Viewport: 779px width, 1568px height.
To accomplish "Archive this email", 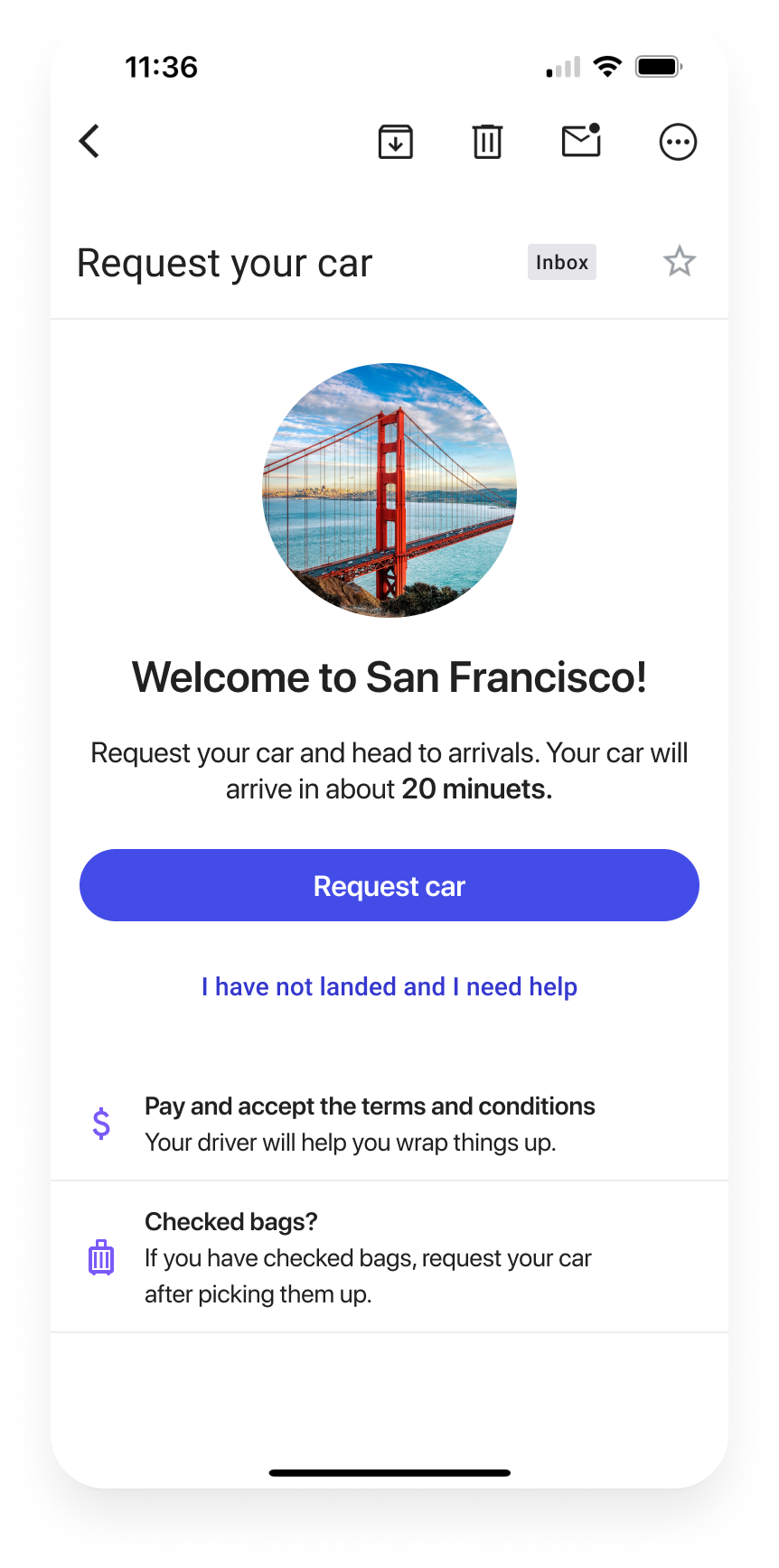I will [395, 142].
